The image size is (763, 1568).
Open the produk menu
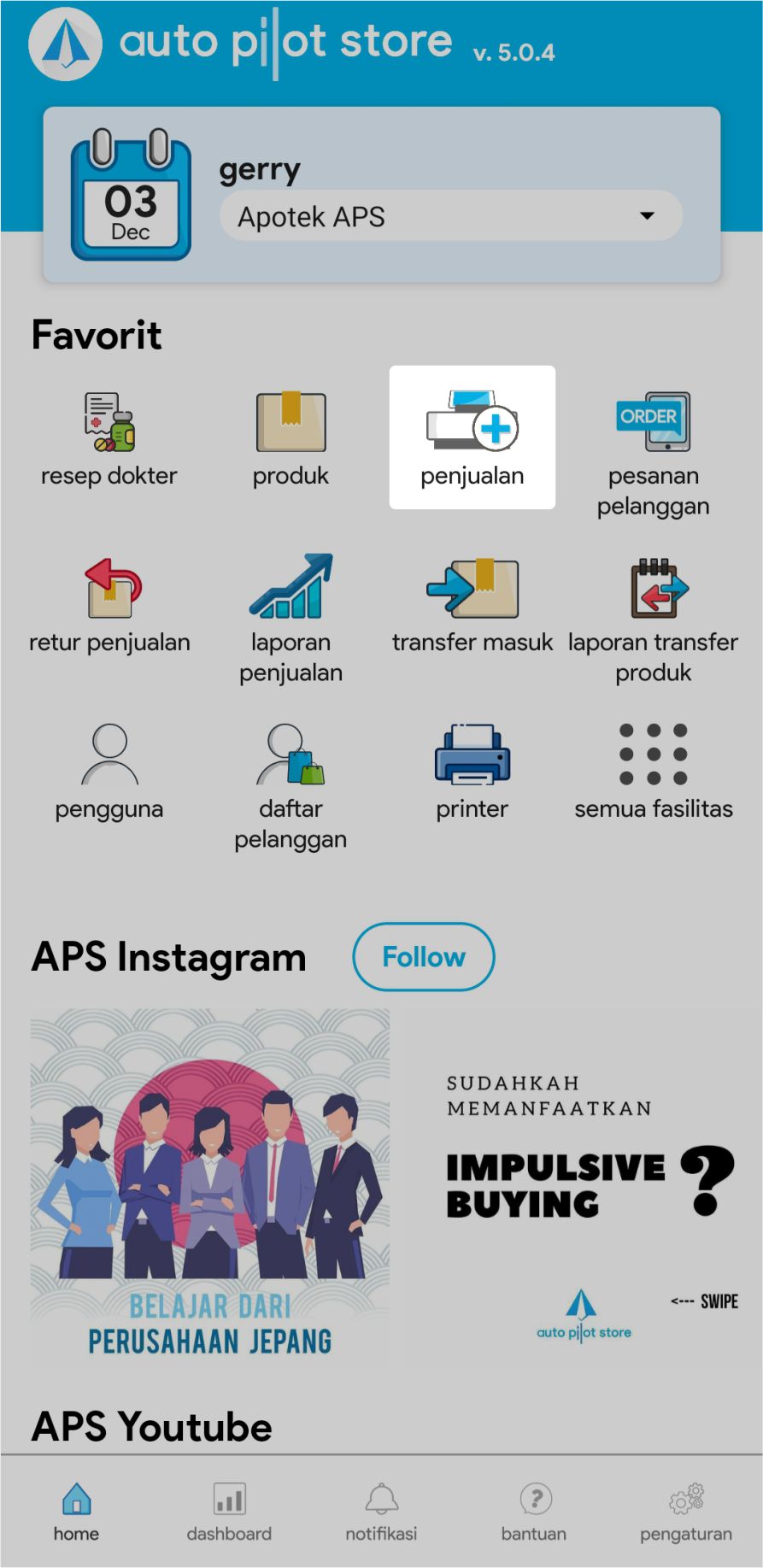291,438
